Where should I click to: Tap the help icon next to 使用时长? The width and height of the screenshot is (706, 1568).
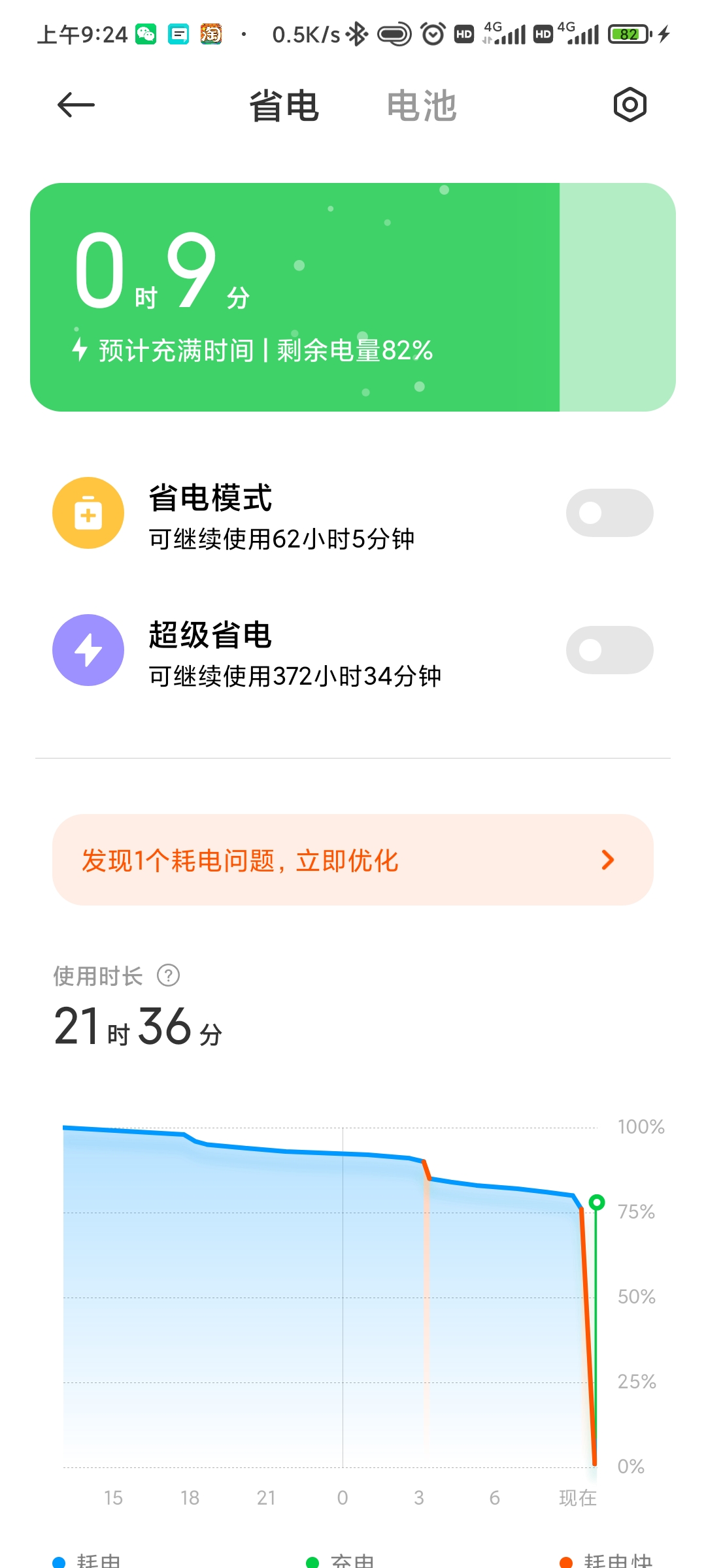[169, 975]
